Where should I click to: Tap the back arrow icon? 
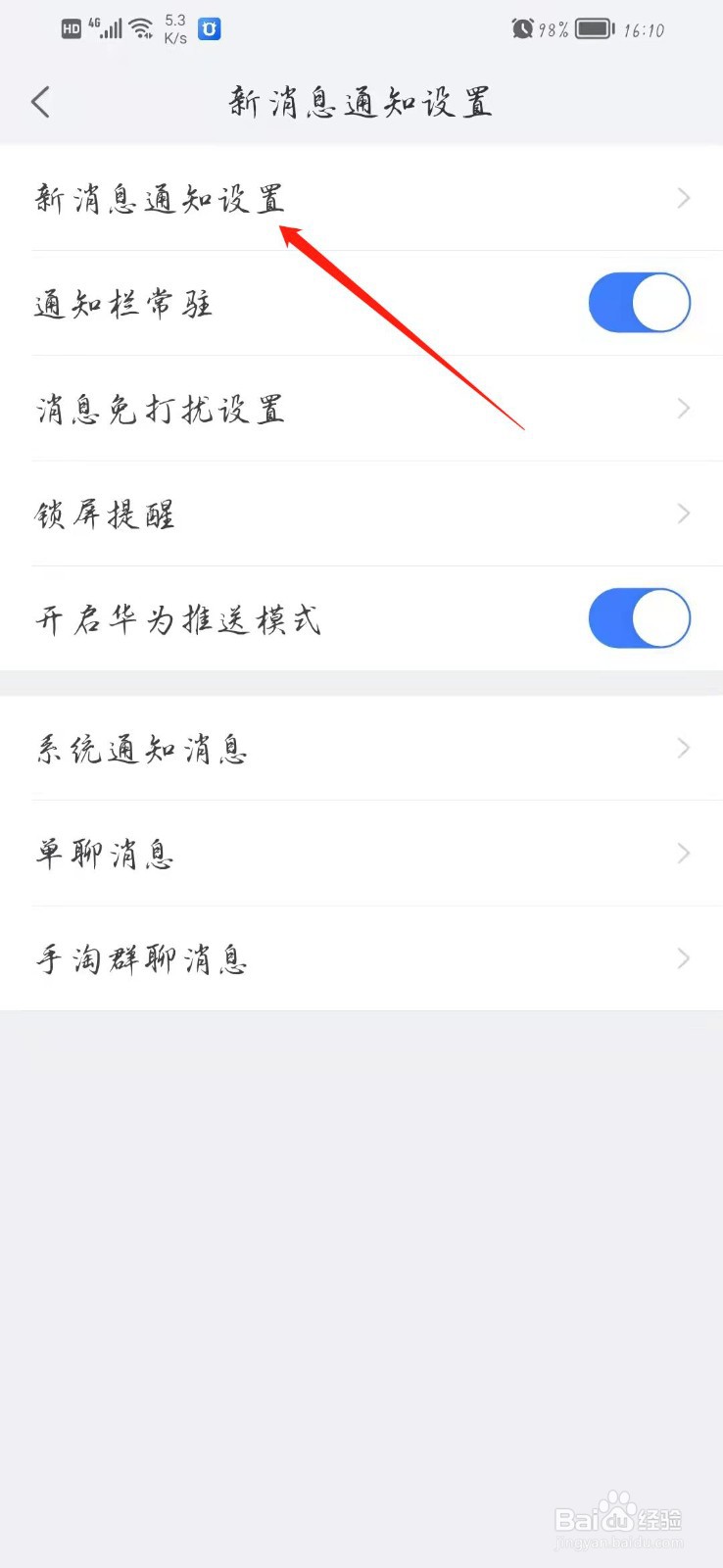40,101
